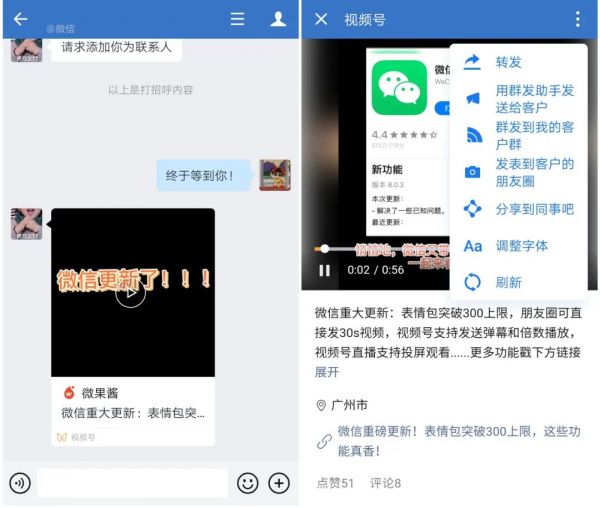Close the 视频号 page
600x508 pixels.
(x=321, y=19)
